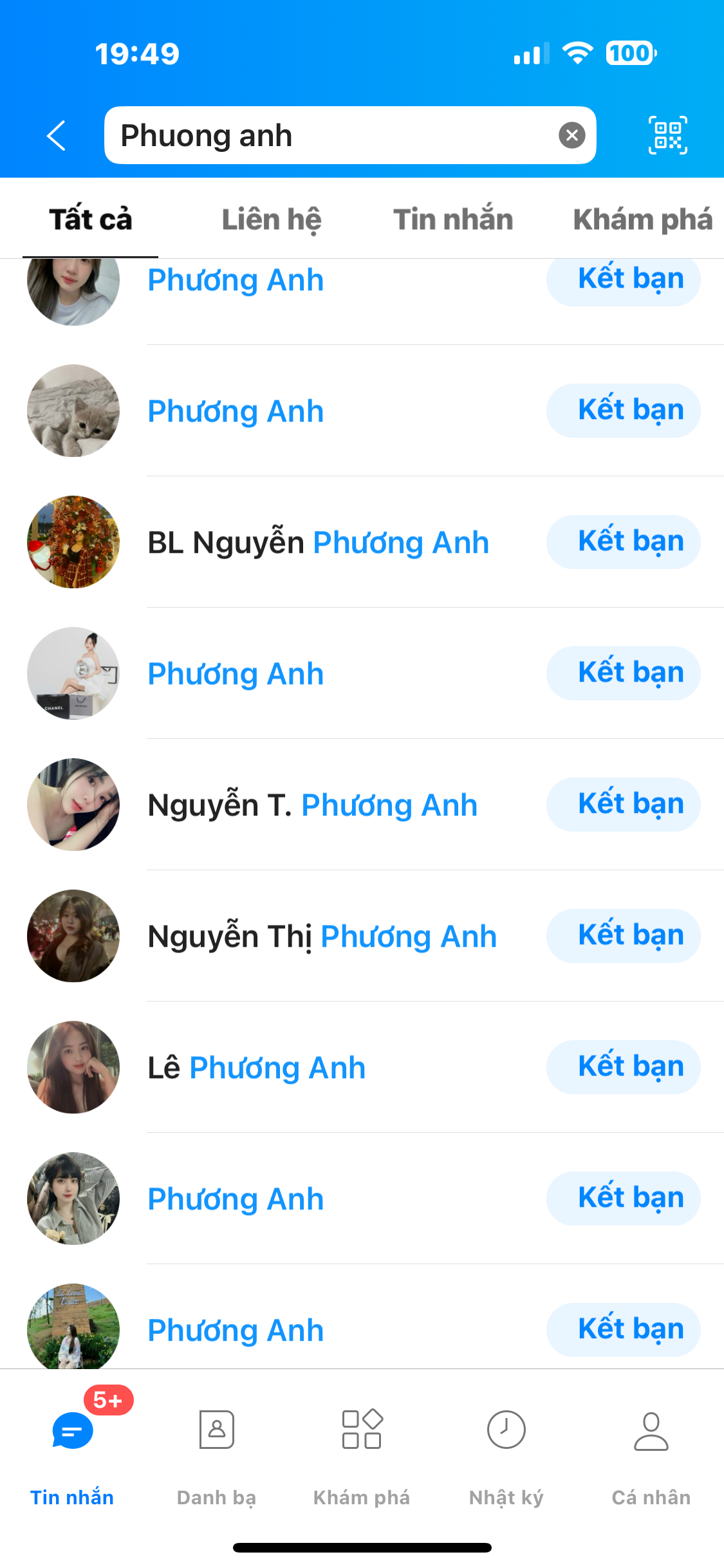Open BL Nguyễn Phương Anh's profile

pos(319,543)
